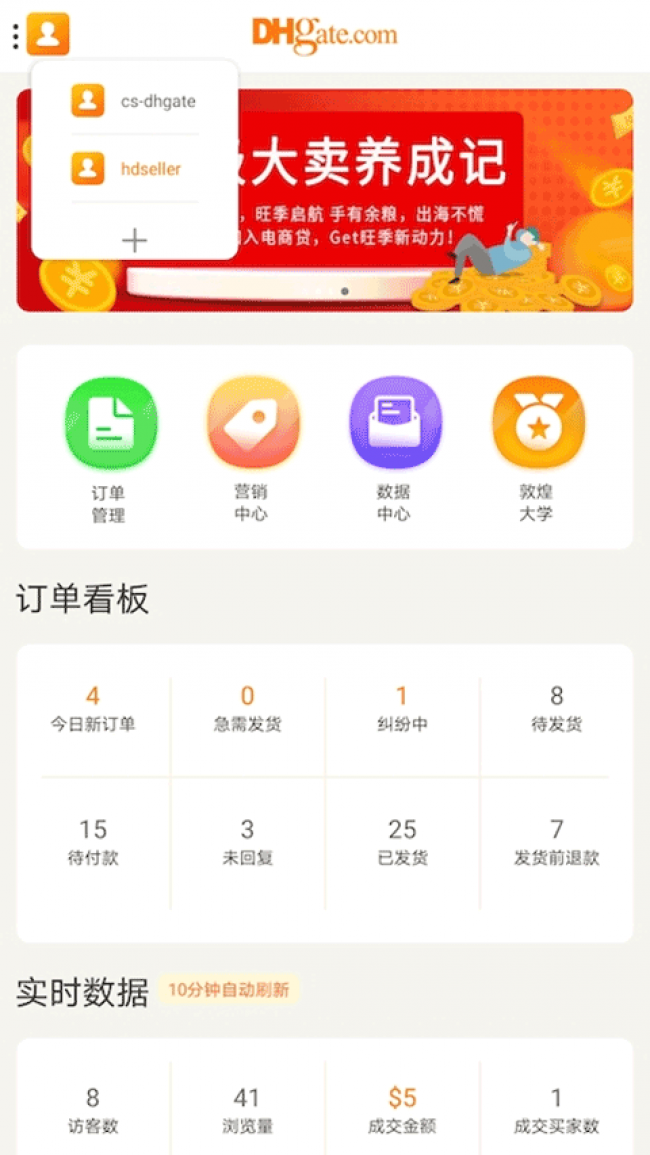
Task: Switch to the cs-dhgate account
Action: click(134, 101)
